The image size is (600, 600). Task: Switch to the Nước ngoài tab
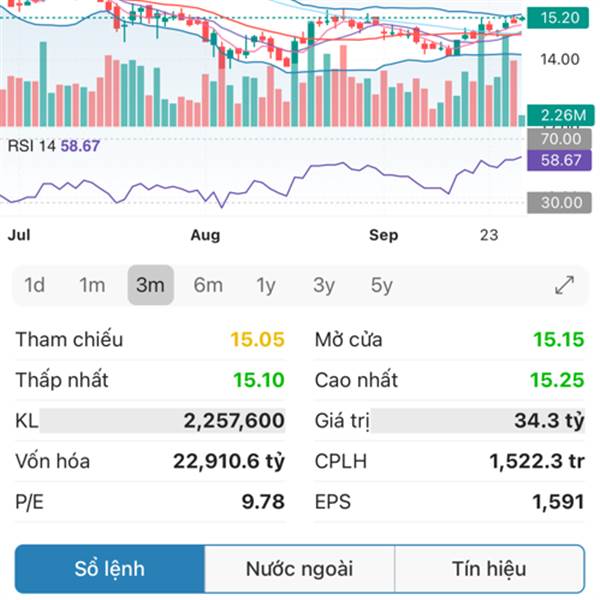click(x=299, y=569)
